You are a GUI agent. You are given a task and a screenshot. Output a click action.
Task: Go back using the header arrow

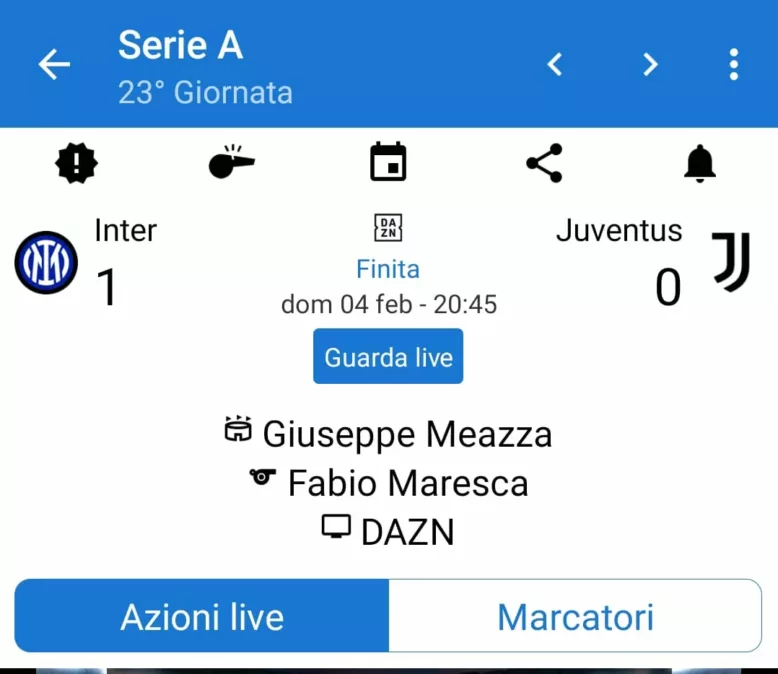point(55,65)
